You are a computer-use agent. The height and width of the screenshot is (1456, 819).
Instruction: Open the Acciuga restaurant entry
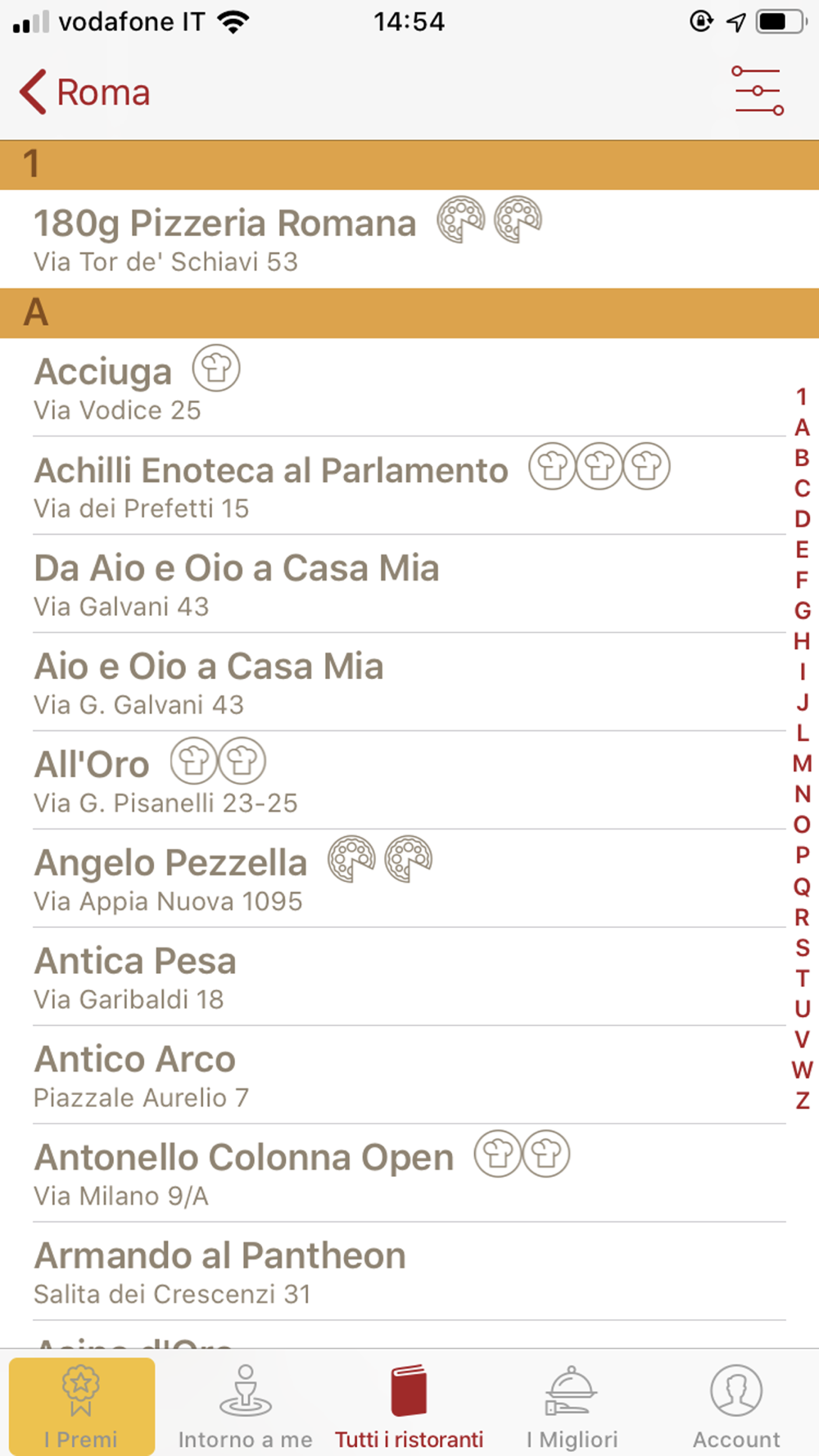click(409, 387)
